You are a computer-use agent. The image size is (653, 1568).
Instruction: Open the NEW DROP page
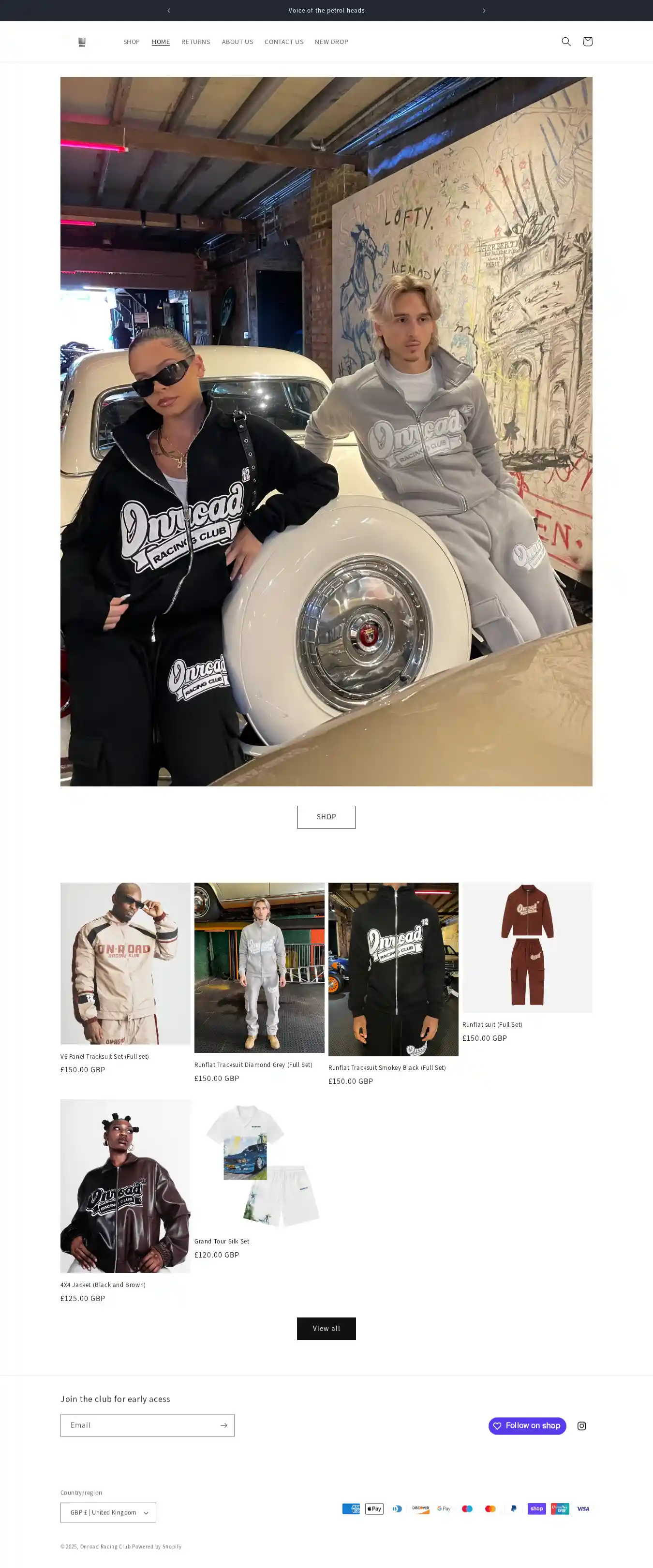[331, 42]
